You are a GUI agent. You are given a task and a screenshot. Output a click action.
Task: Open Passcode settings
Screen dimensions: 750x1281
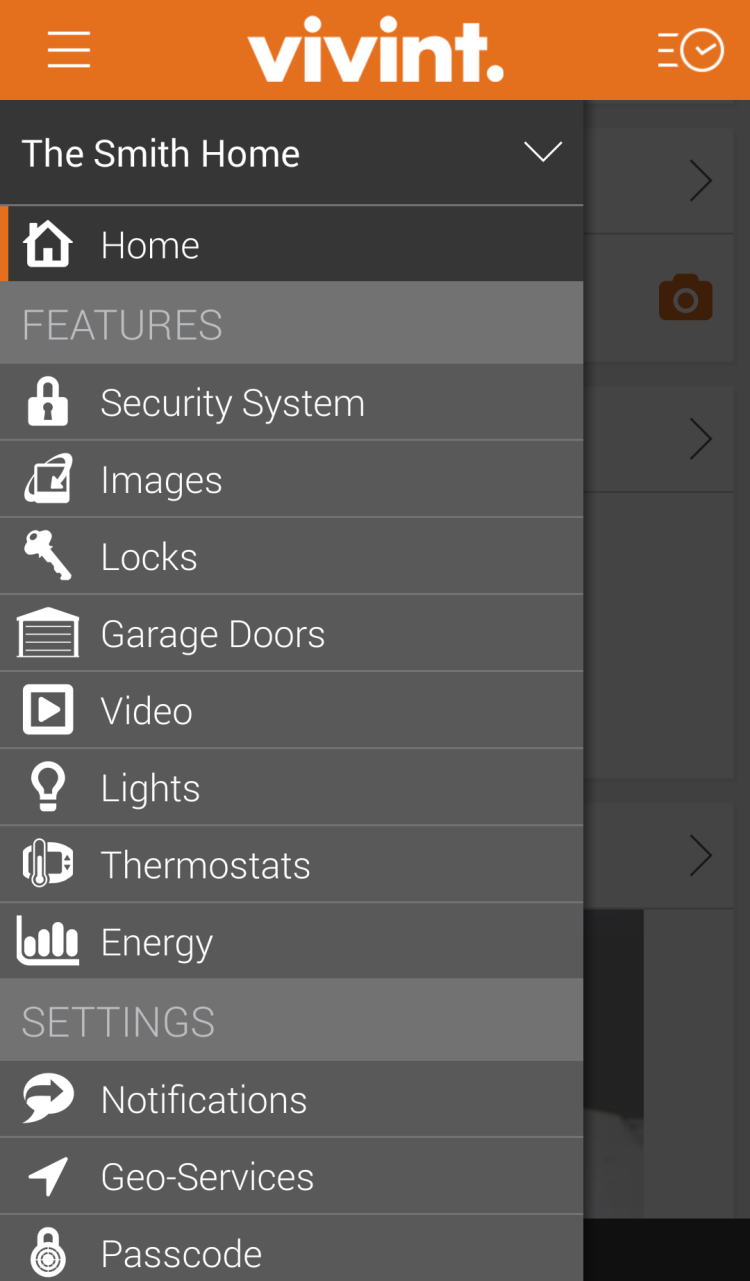click(x=181, y=1253)
